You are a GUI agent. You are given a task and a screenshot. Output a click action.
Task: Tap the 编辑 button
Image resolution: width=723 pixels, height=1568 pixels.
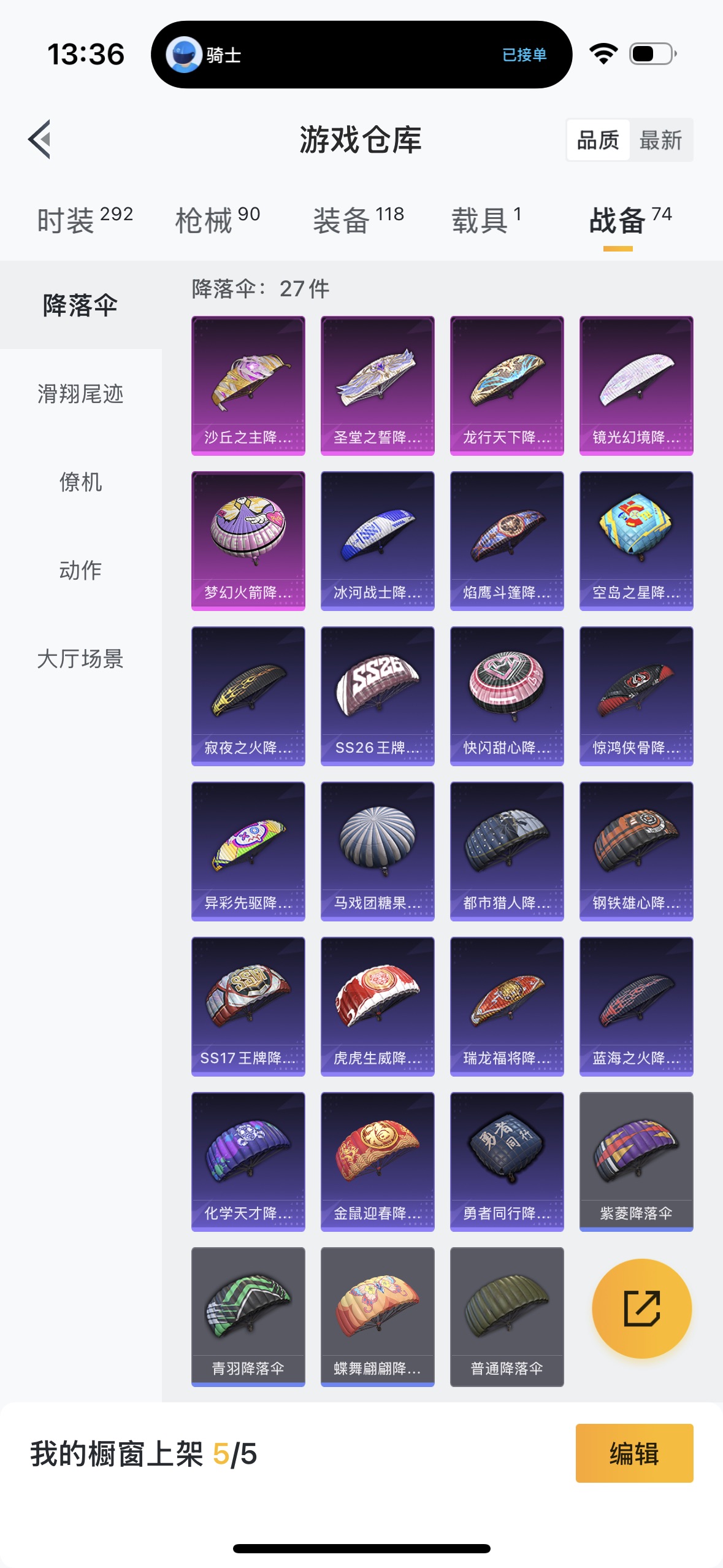pyautogui.click(x=634, y=1453)
